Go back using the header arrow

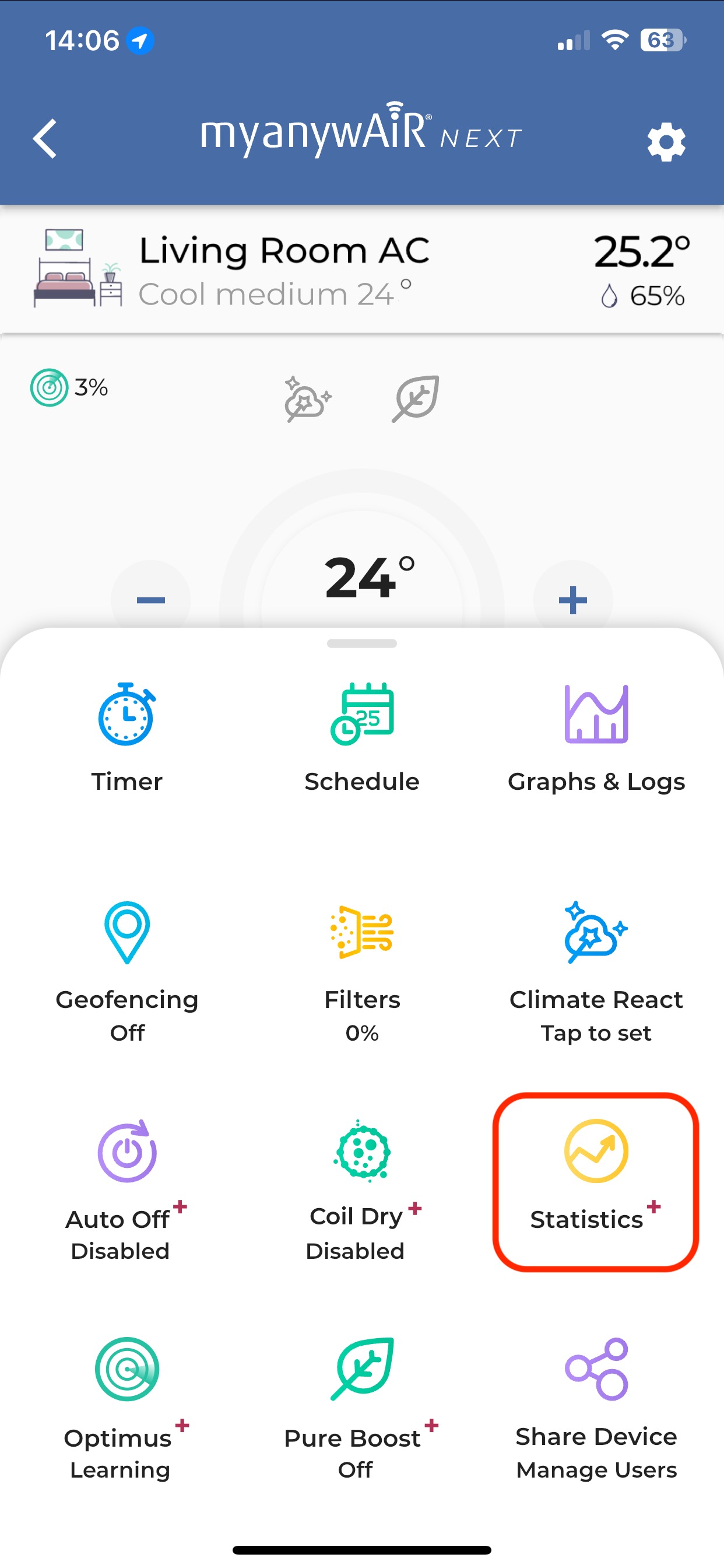[x=45, y=139]
